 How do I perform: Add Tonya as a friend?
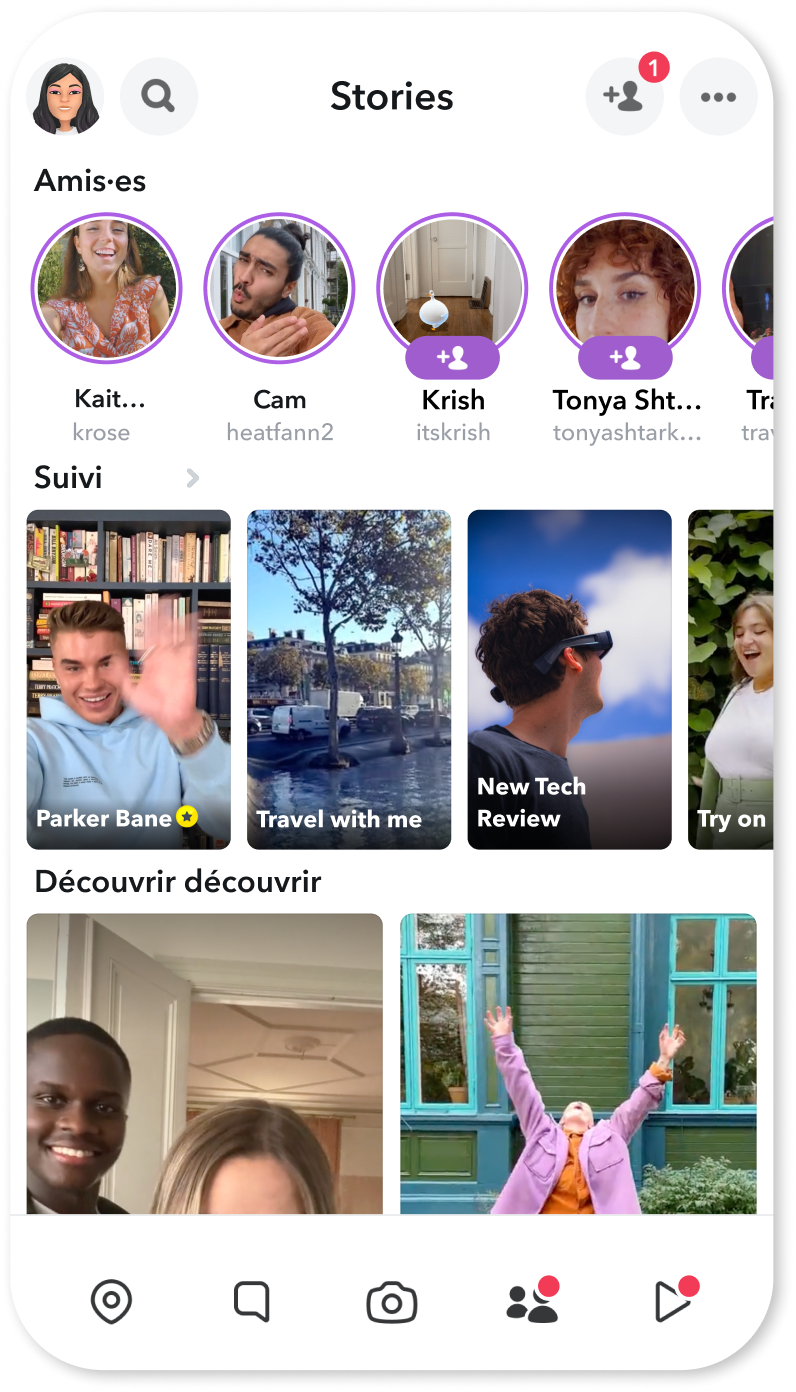click(x=625, y=357)
